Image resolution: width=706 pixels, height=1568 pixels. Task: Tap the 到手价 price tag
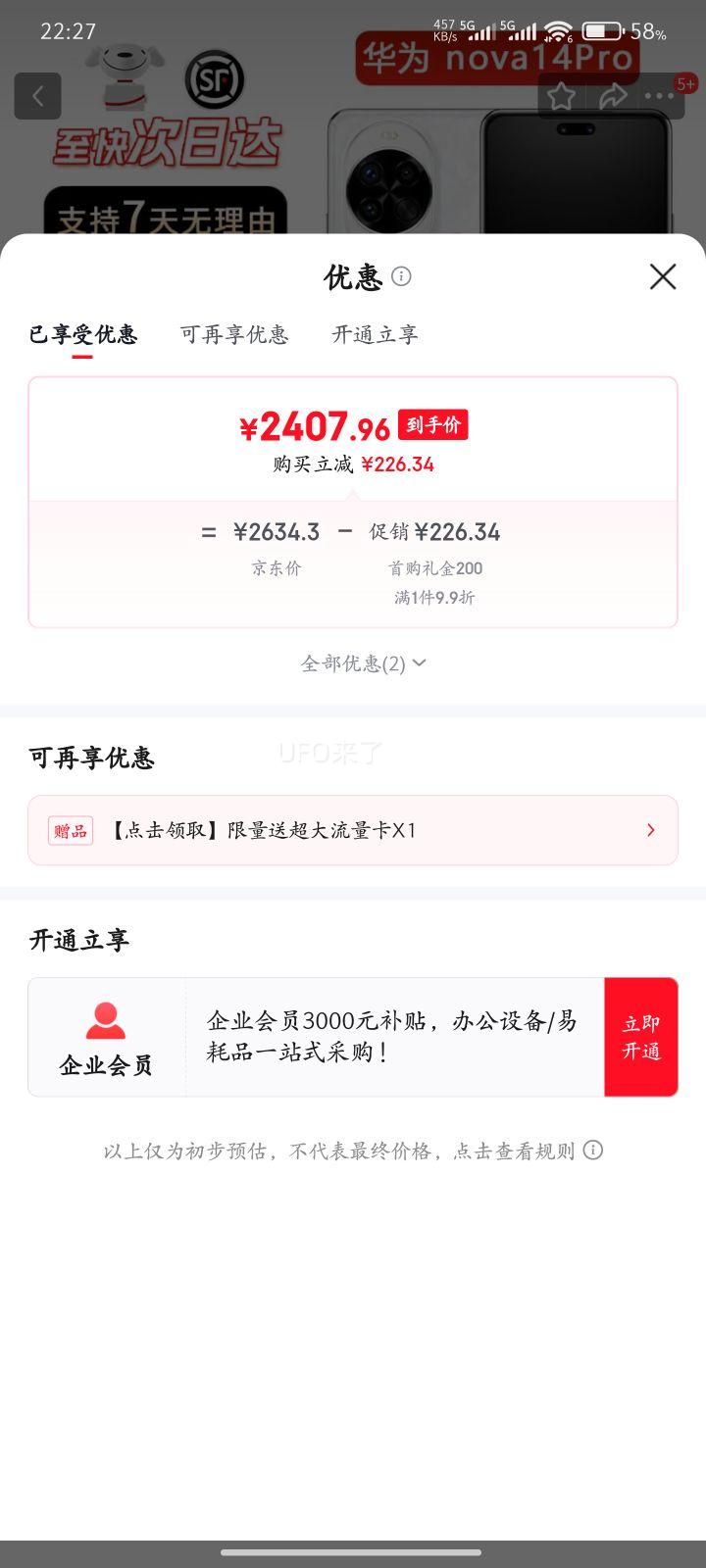point(433,424)
